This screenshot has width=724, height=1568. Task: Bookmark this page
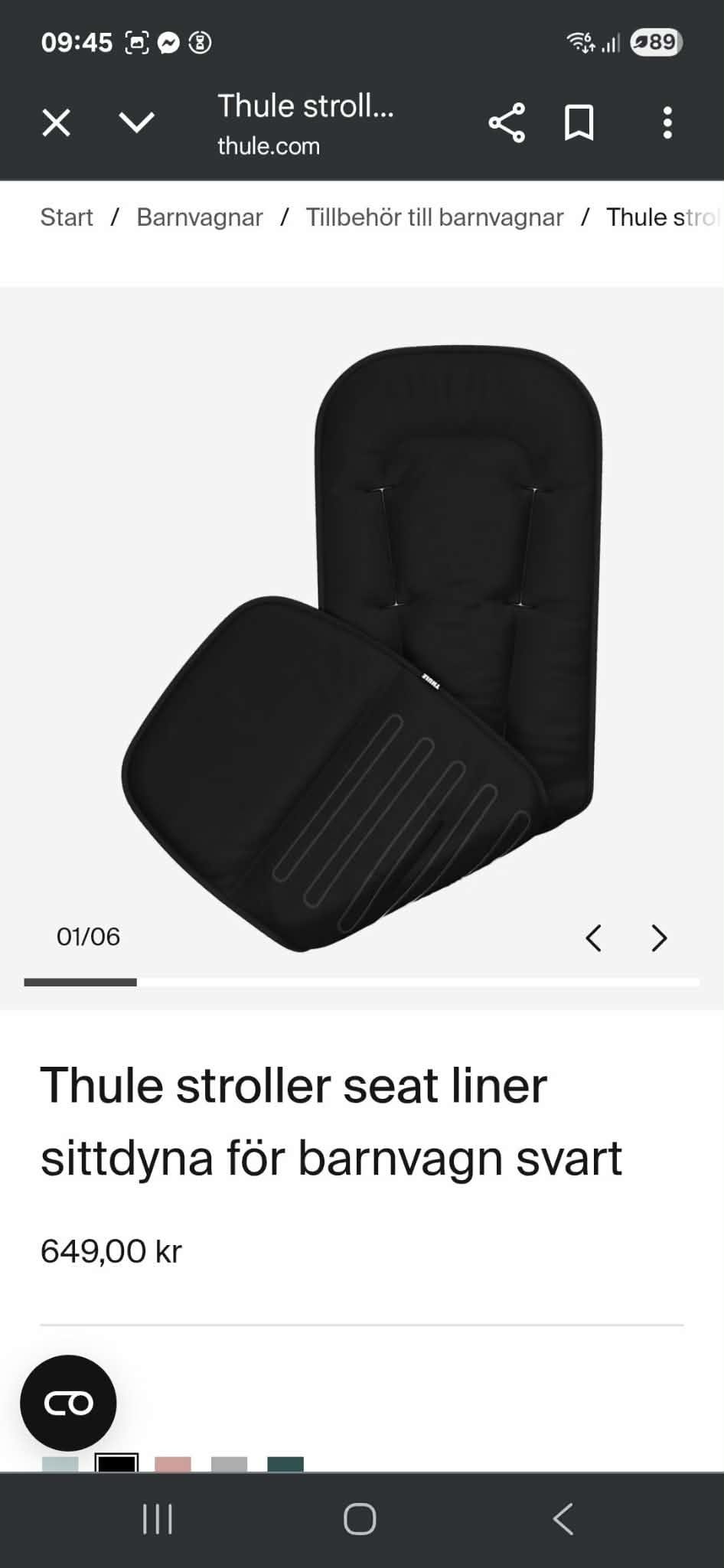point(579,122)
